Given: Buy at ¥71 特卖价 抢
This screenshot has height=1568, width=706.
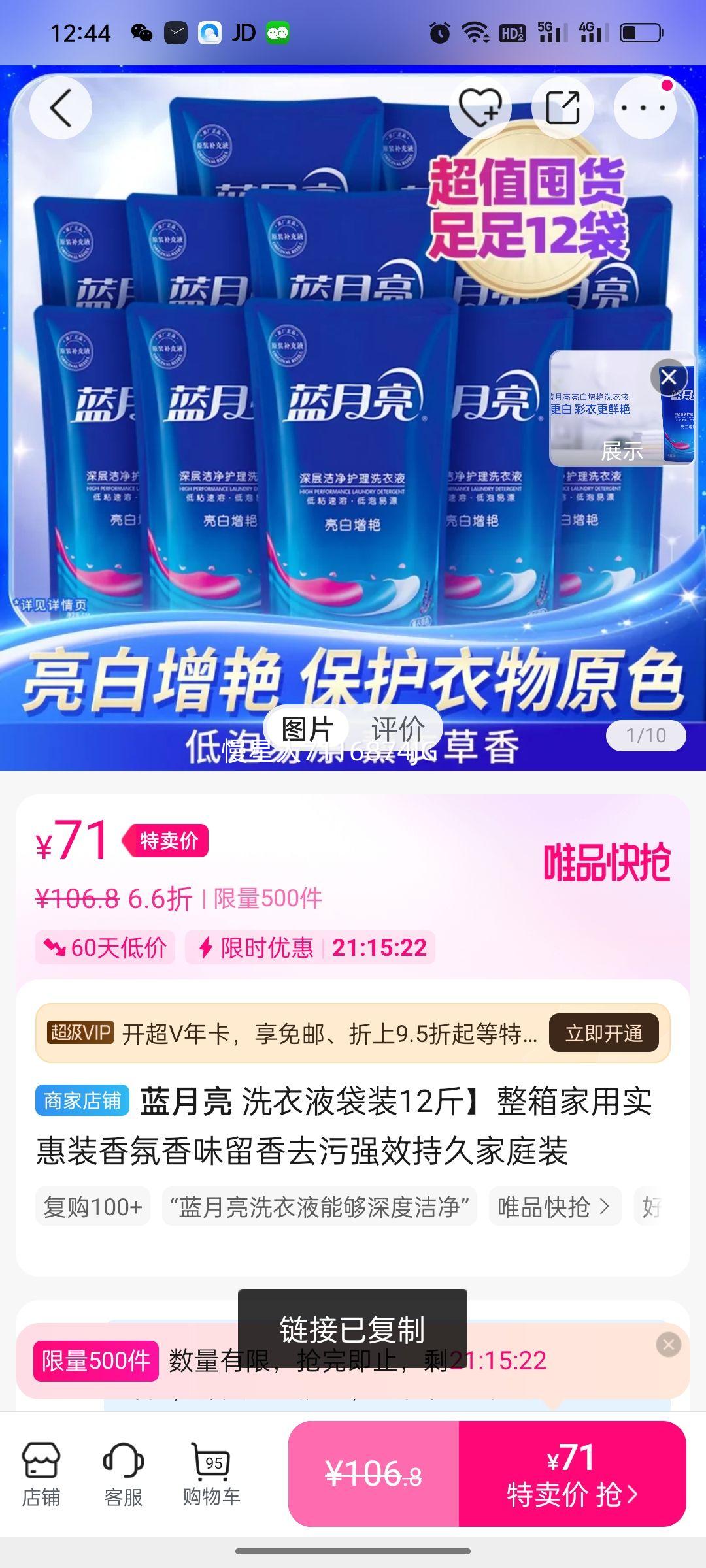Looking at the screenshot, I should point(572,1474).
